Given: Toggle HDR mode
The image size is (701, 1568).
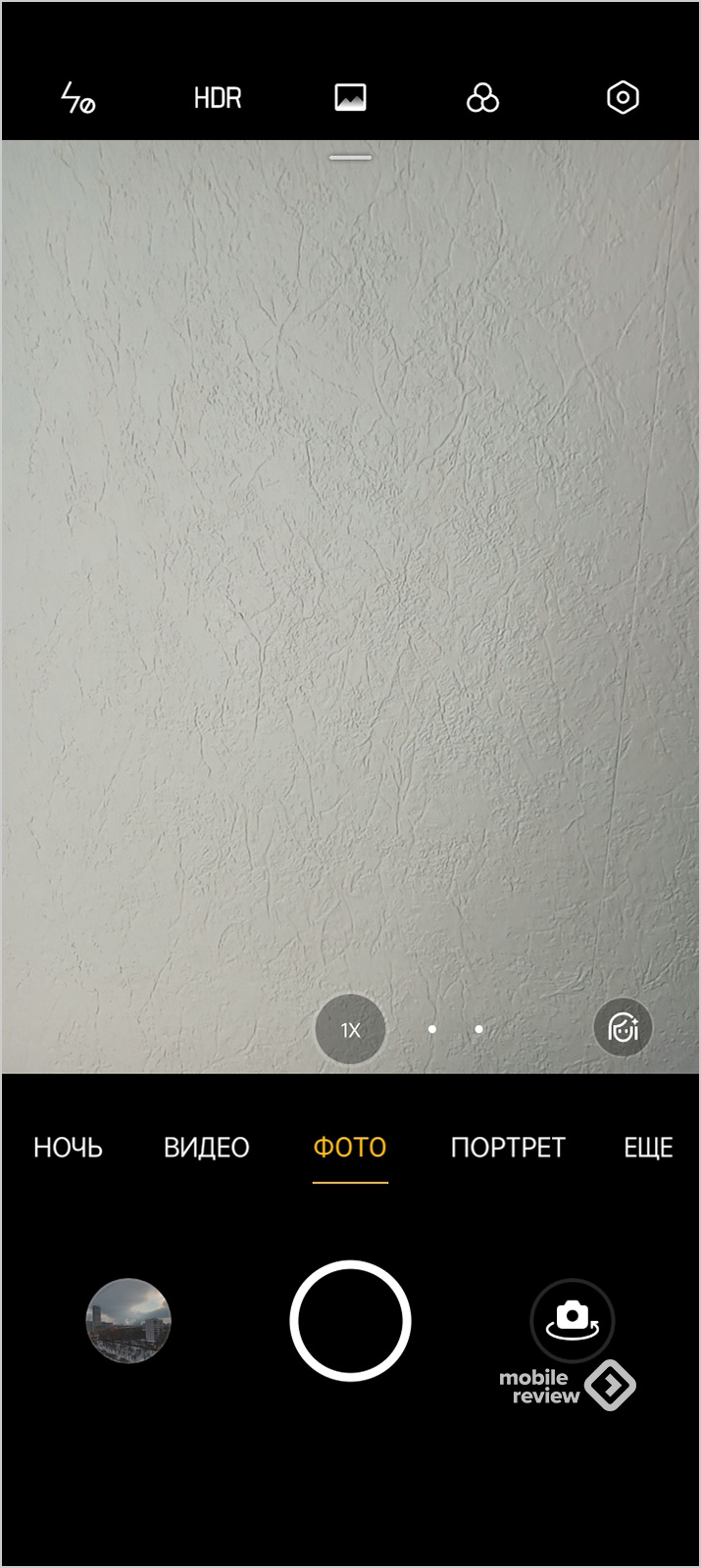Looking at the screenshot, I should coord(218,98).
